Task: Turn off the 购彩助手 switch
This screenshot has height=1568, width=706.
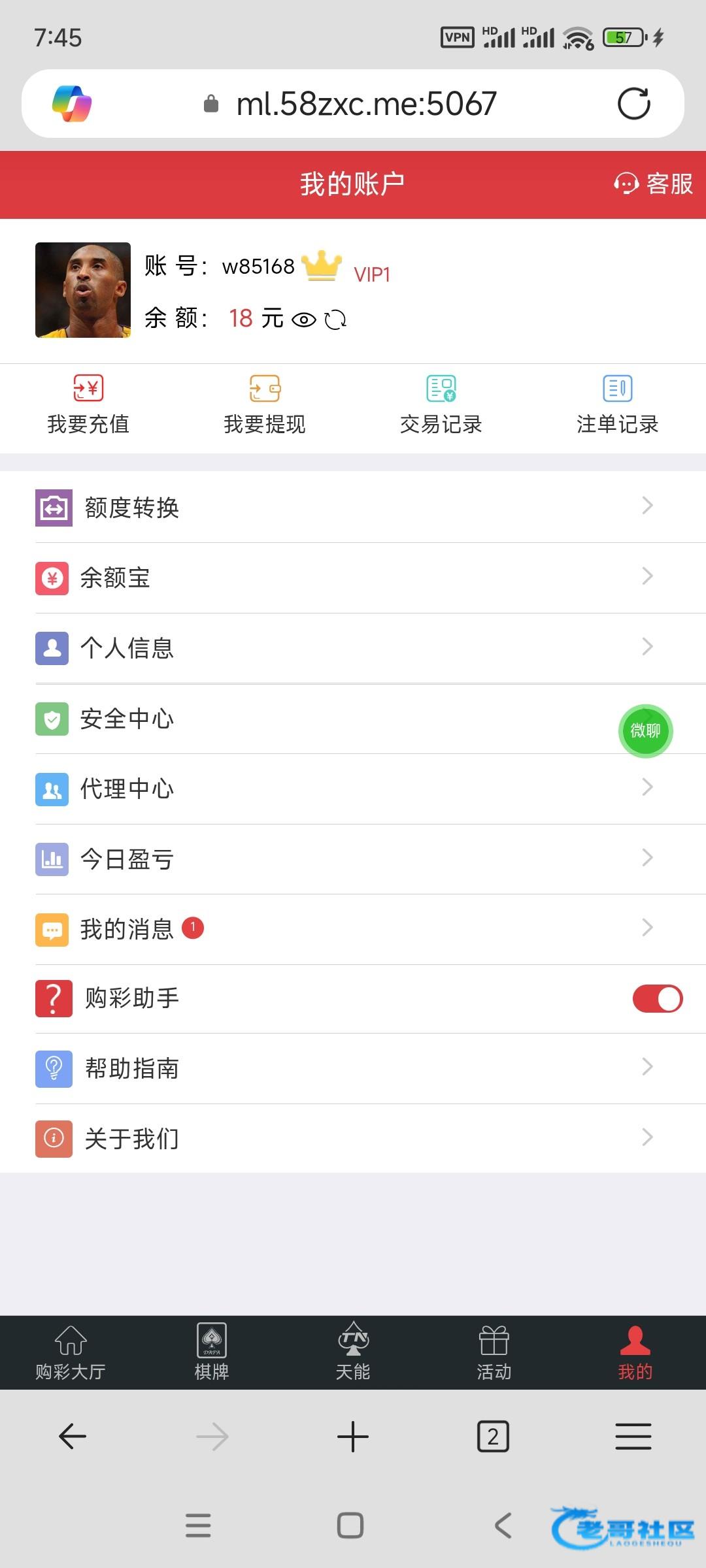Action: 657,999
